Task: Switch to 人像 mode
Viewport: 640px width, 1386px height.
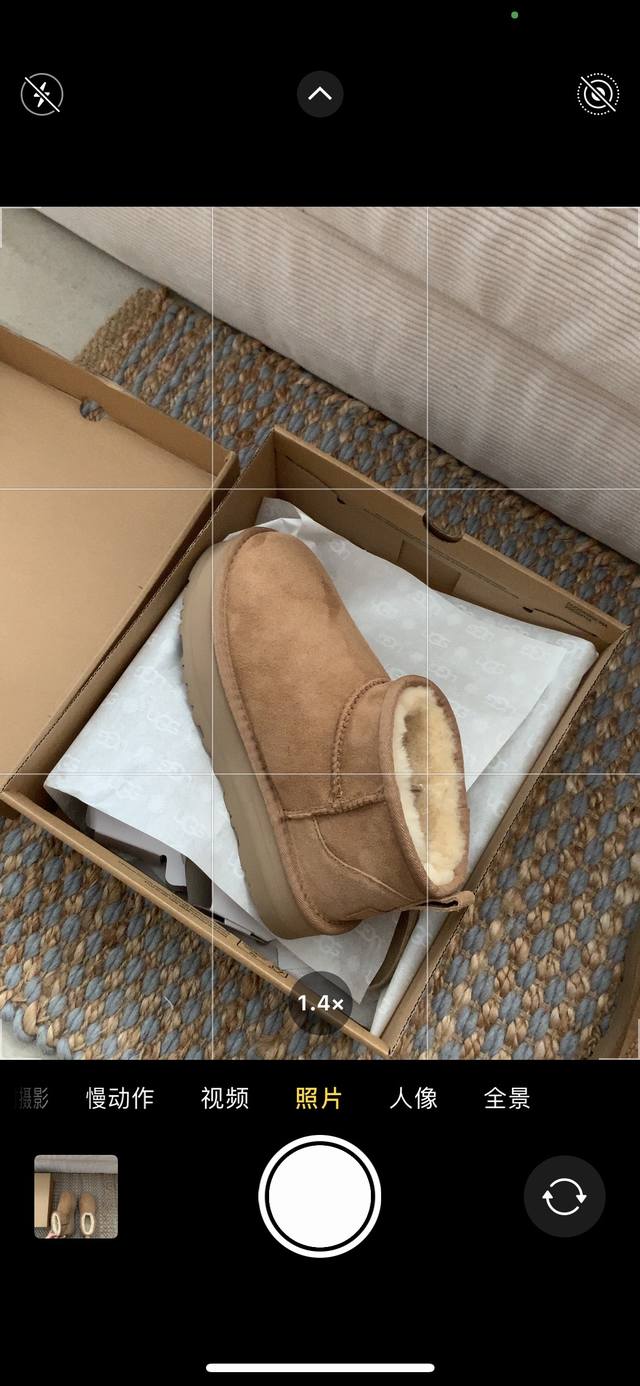Action: [413, 1098]
